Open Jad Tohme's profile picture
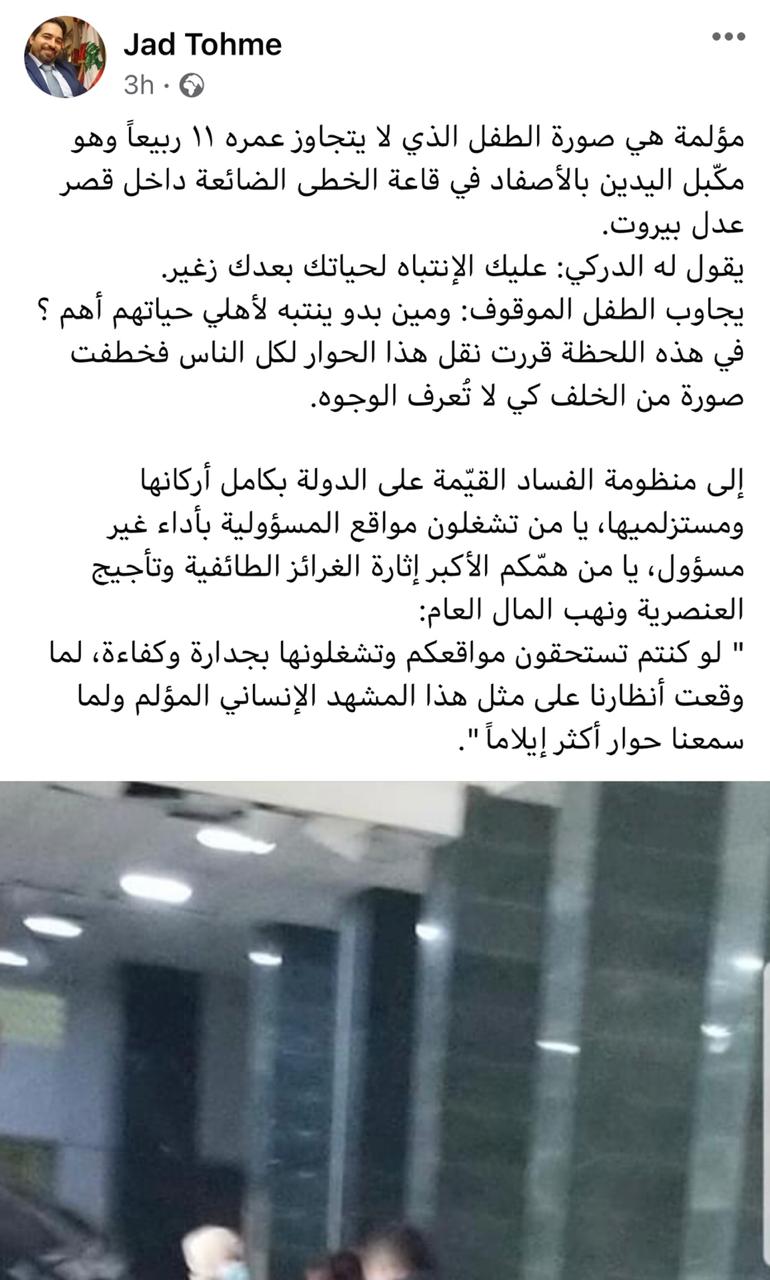This screenshot has width=770, height=1280. click(x=64, y=57)
